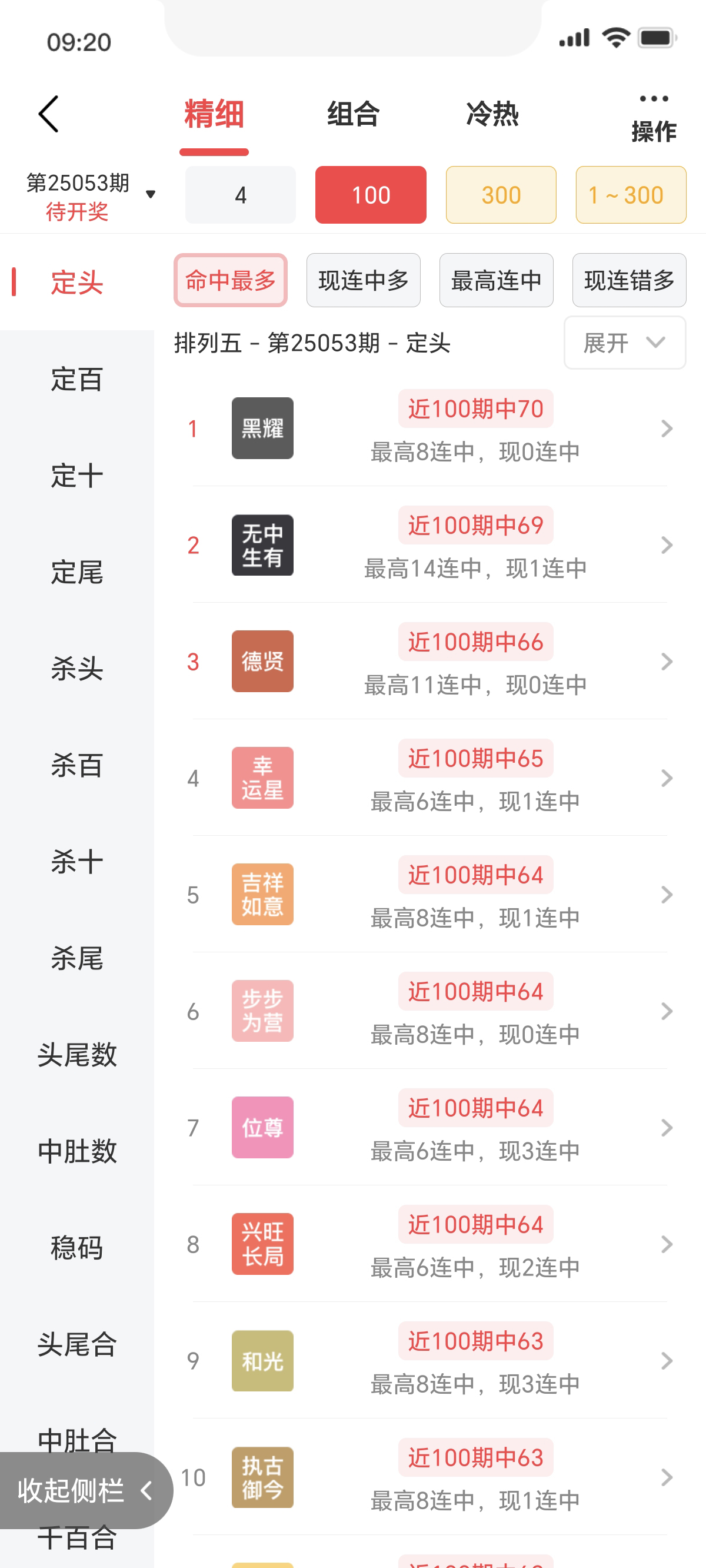Select 头尾数 in the sidebar
This screenshot has width=706, height=1568.
coord(76,1055)
